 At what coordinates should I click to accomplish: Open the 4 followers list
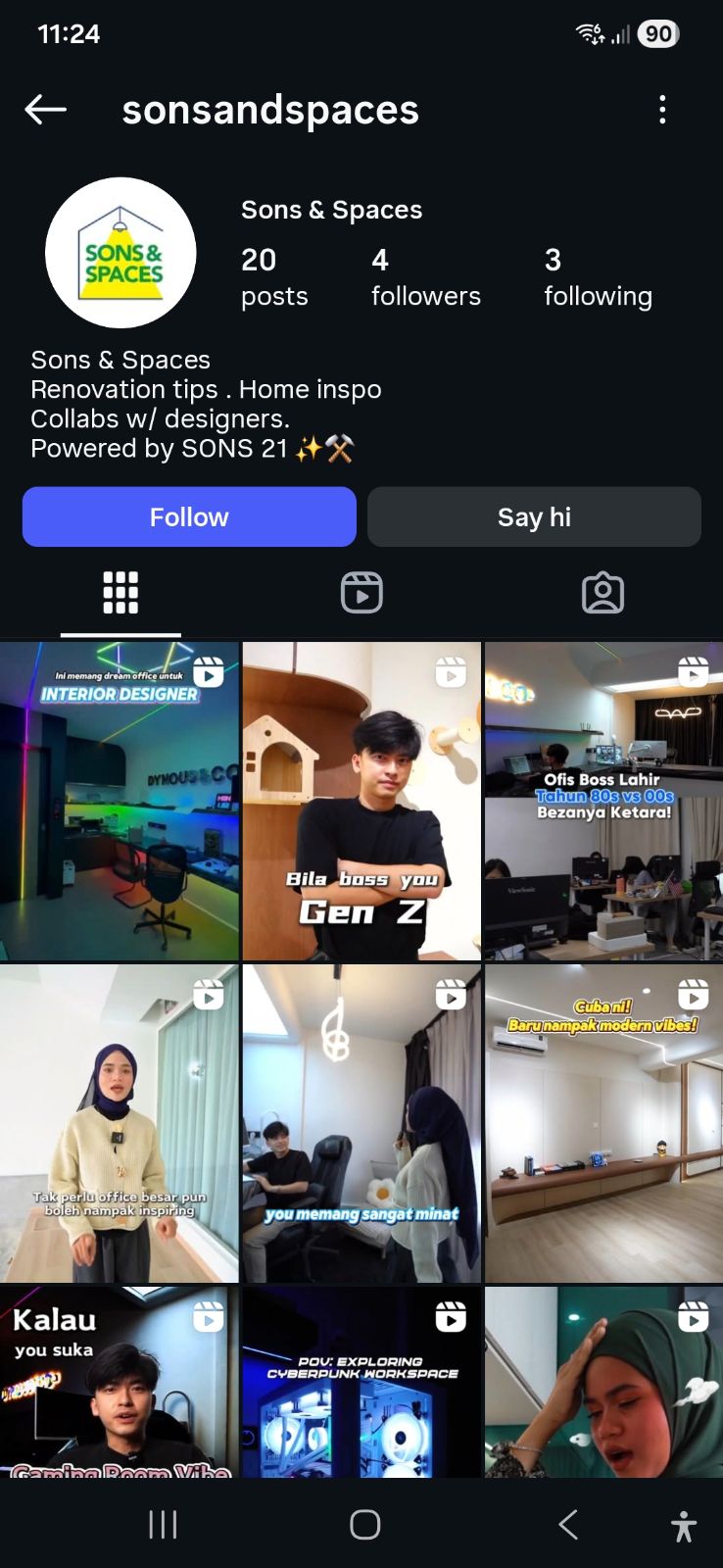(x=425, y=276)
